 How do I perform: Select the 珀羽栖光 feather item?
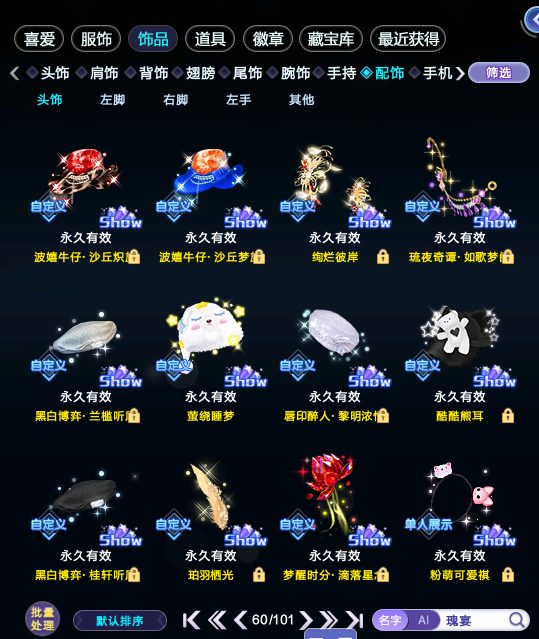[210, 518]
